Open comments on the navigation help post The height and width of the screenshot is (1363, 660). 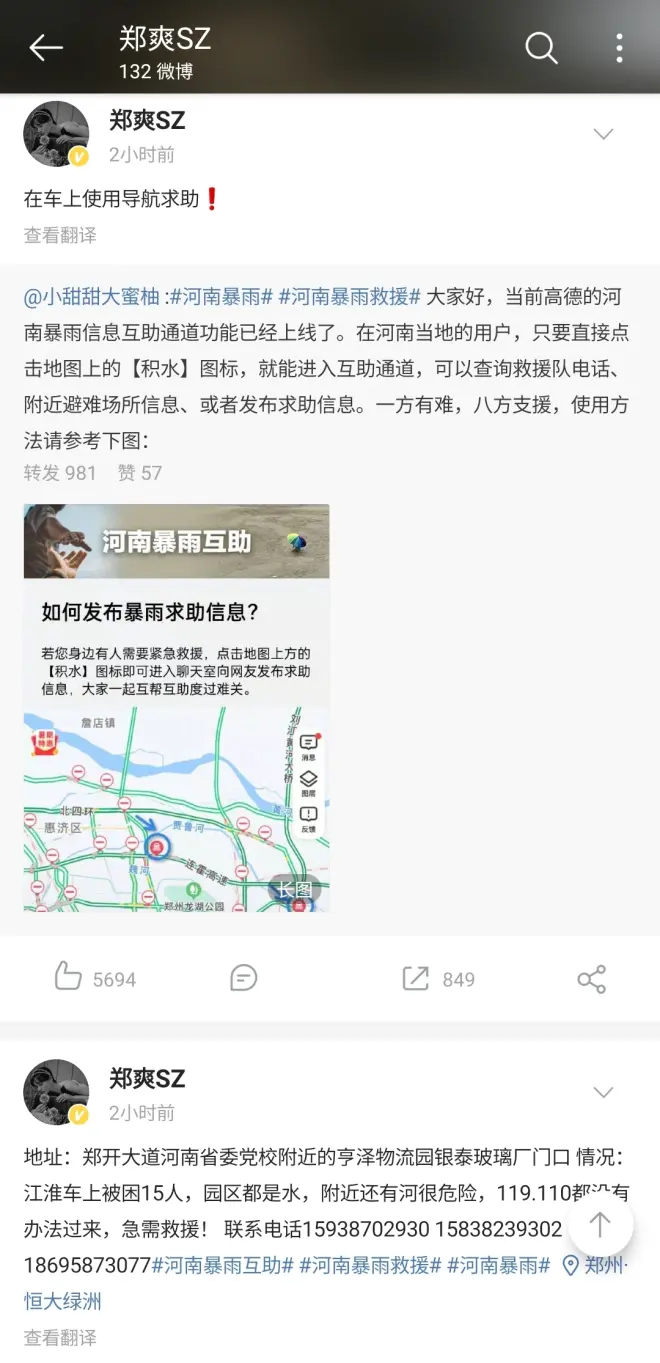tap(243, 978)
